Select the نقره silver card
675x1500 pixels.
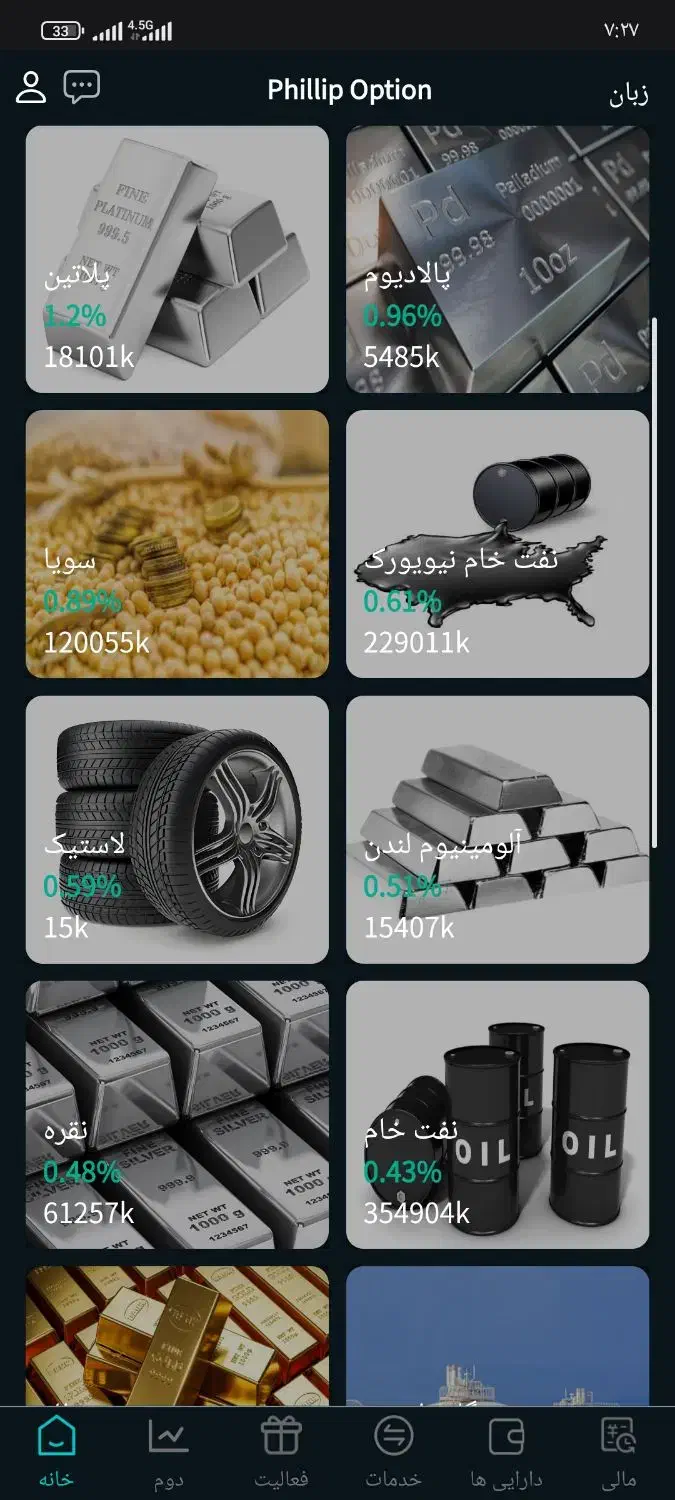coord(177,1114)
